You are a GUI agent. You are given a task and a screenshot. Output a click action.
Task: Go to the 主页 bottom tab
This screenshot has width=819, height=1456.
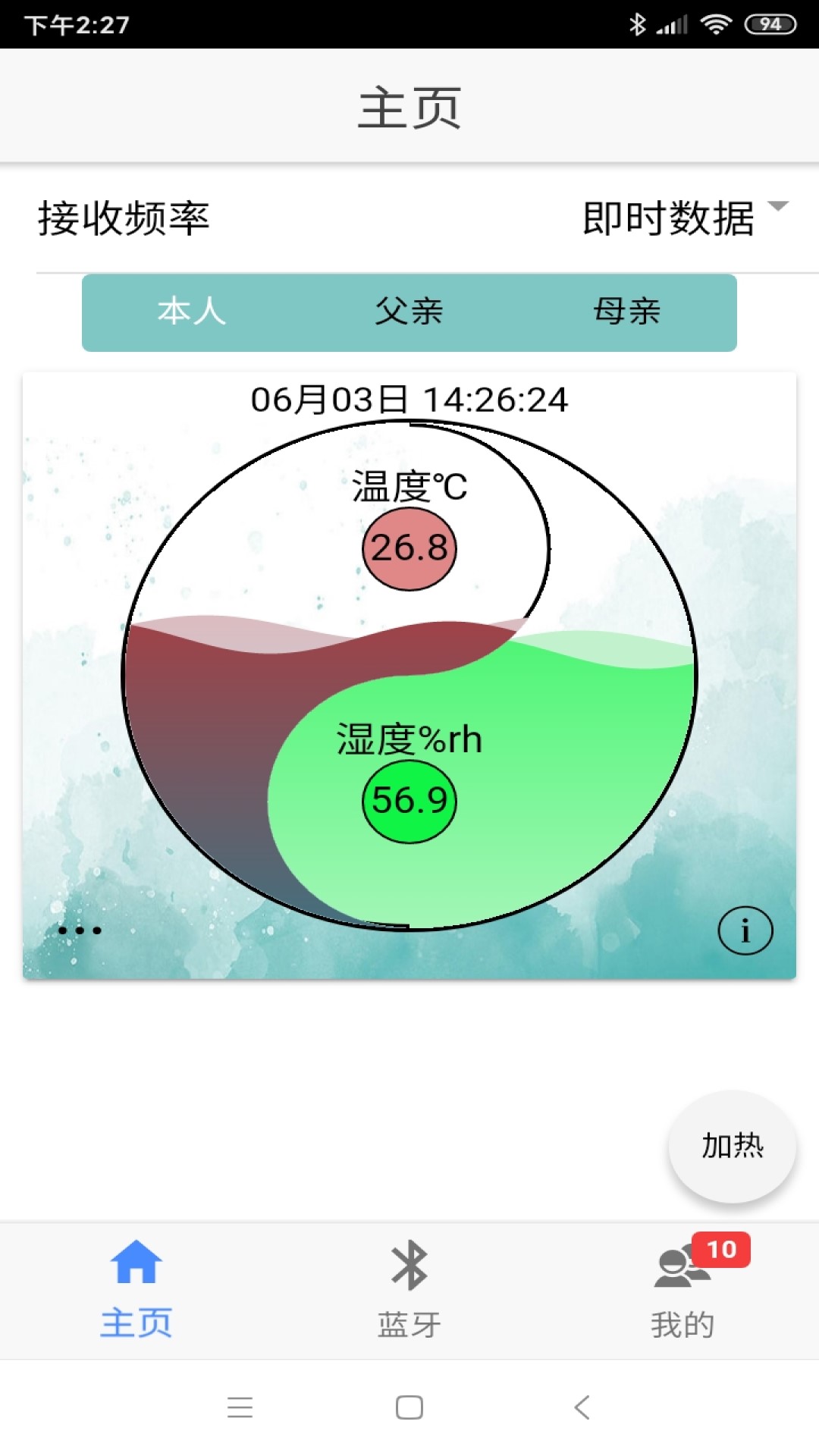coord(136,1289)
